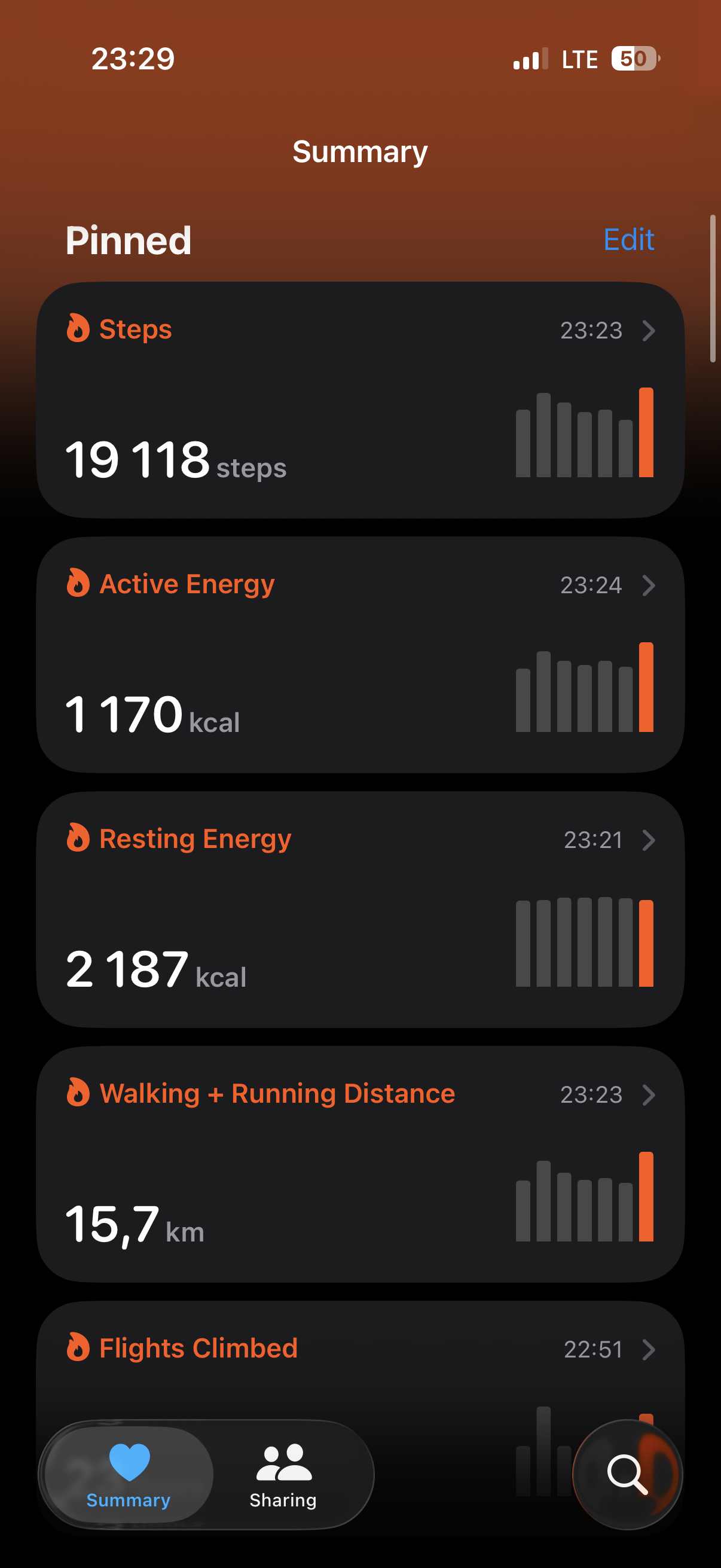Open the search magnifier button
Screen dimensions: 721x1568
click(627, 1474)
